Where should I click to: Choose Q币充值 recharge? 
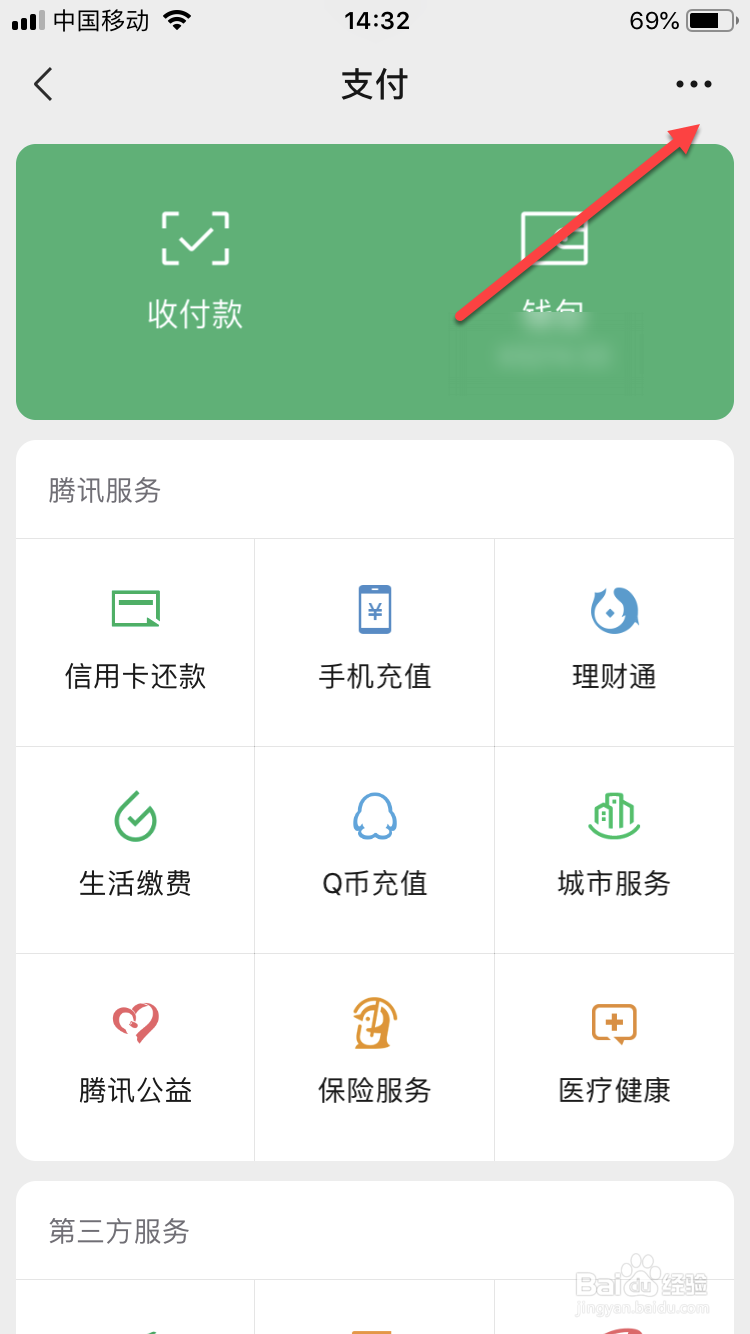coord(375,849)
